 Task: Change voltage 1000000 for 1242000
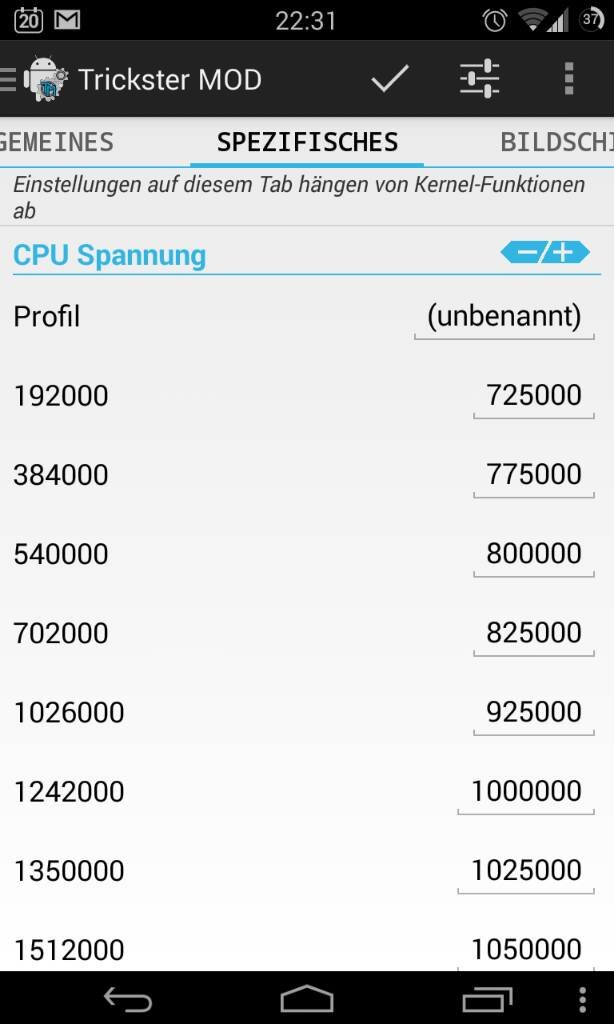point(526,793)
